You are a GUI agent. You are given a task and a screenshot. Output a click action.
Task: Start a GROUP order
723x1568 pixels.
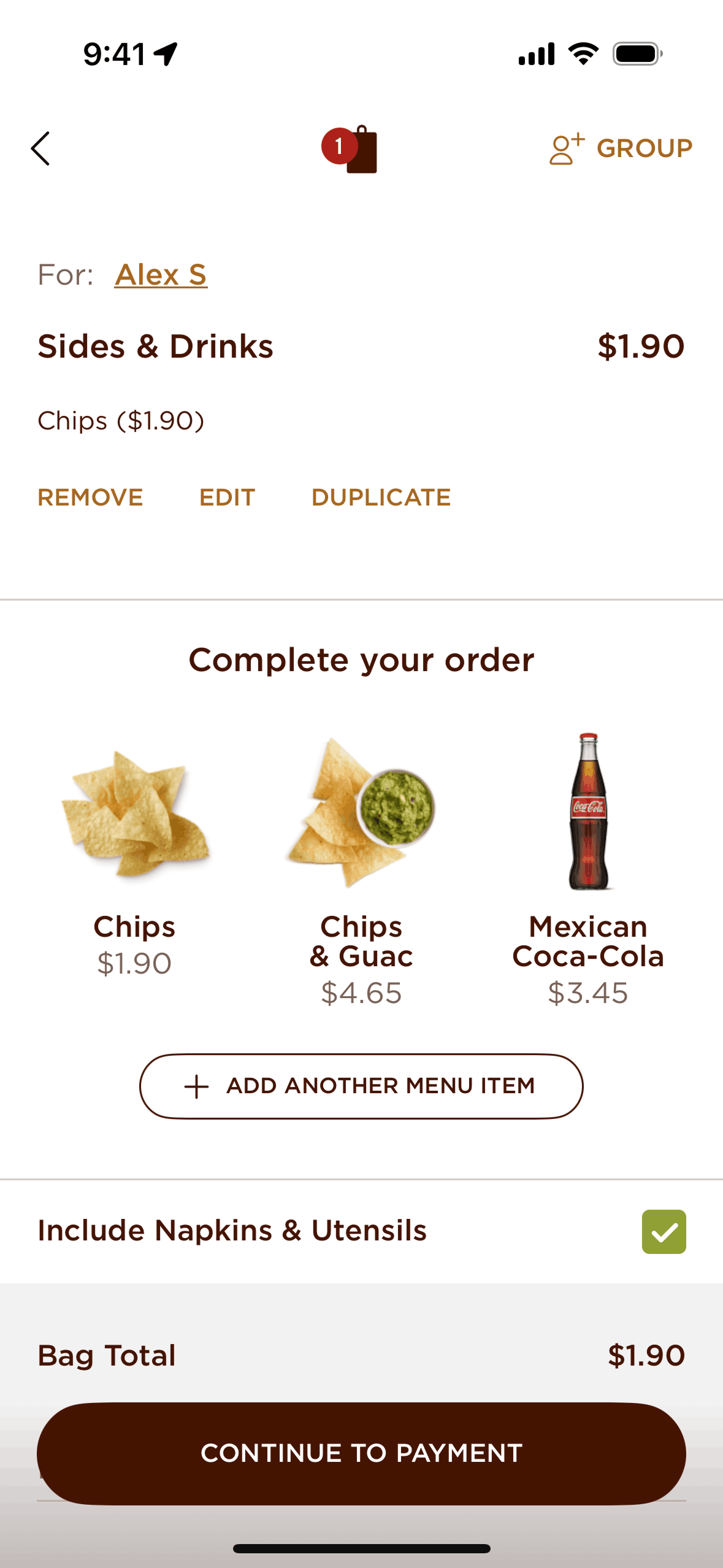click(x=621, y=148)
